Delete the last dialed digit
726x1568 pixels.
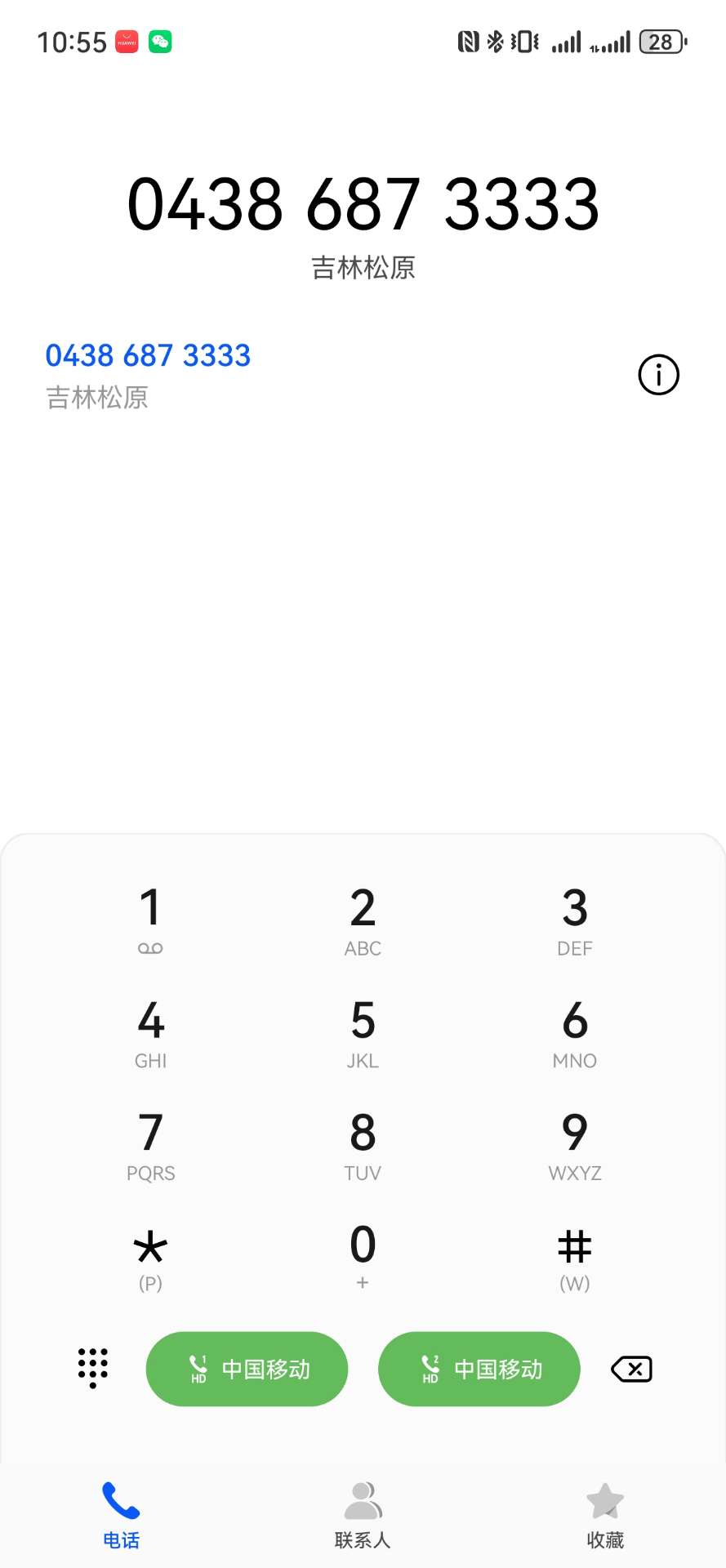click(631, 1369)
